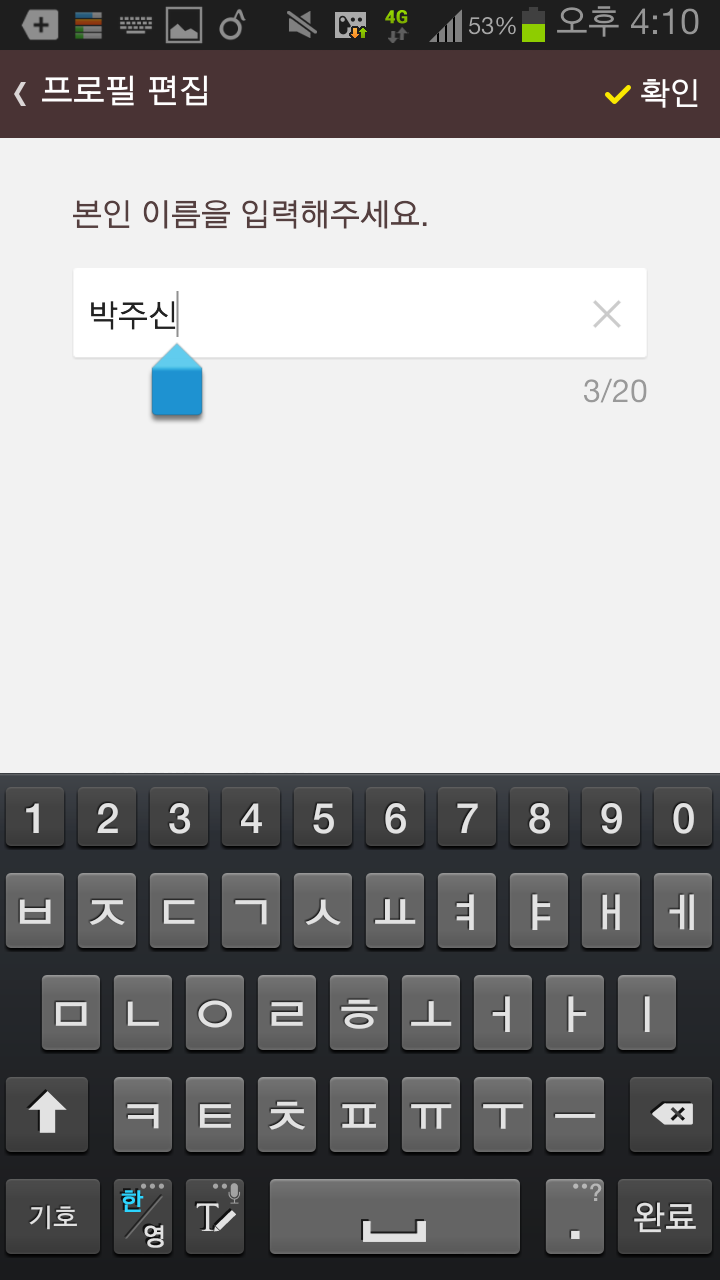Tap the back chevron beside 프로필 편집

(x=18, y=92)
